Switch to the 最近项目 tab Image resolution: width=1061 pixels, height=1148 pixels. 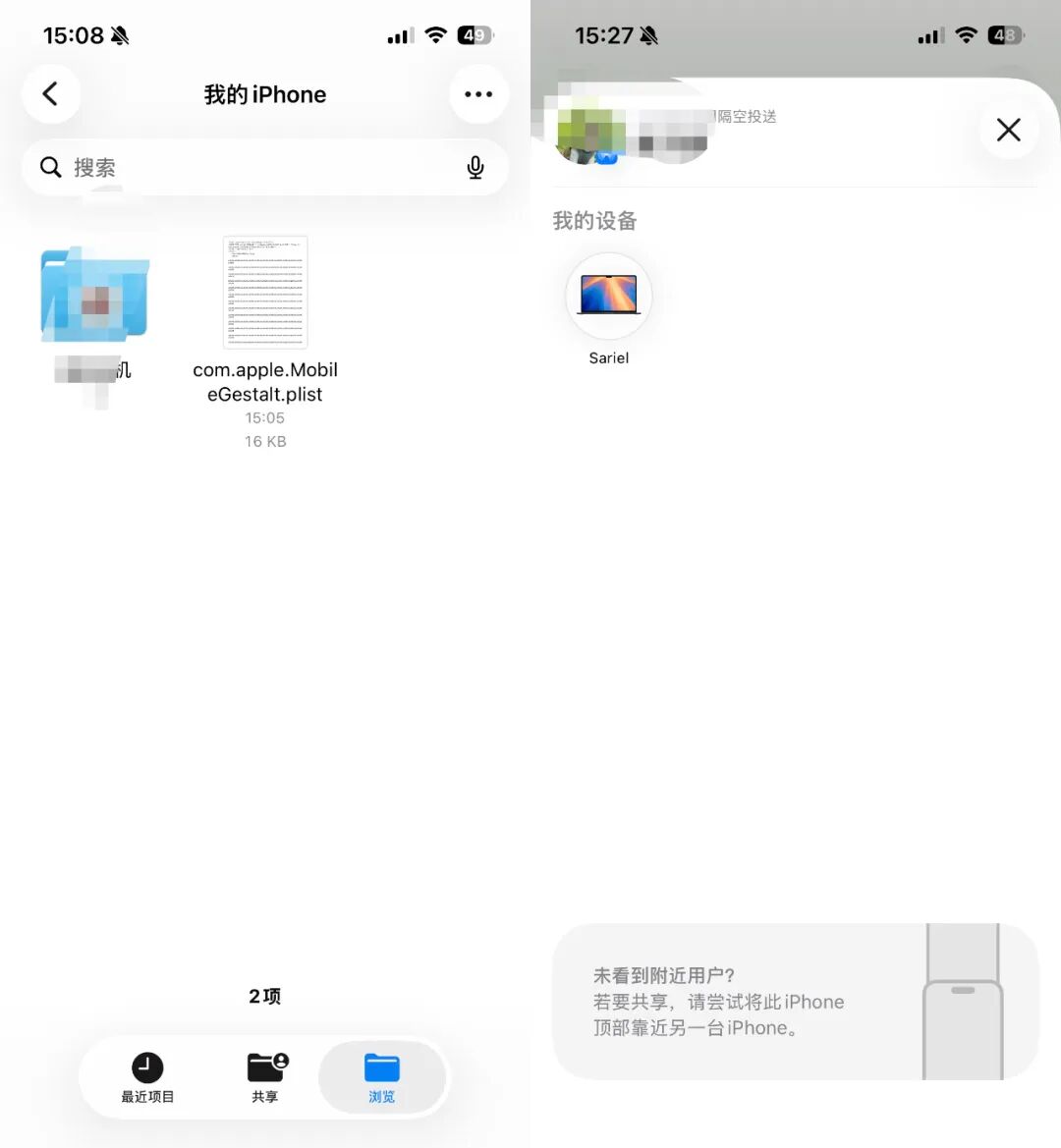146,1077
